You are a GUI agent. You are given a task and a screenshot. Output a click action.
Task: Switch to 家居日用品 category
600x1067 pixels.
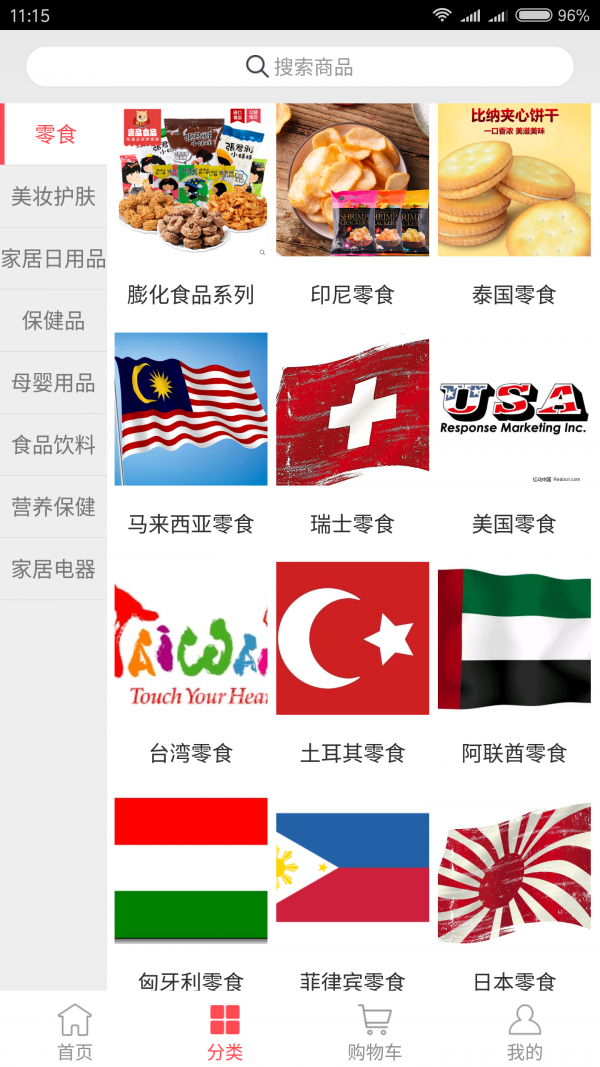(53, 259)
